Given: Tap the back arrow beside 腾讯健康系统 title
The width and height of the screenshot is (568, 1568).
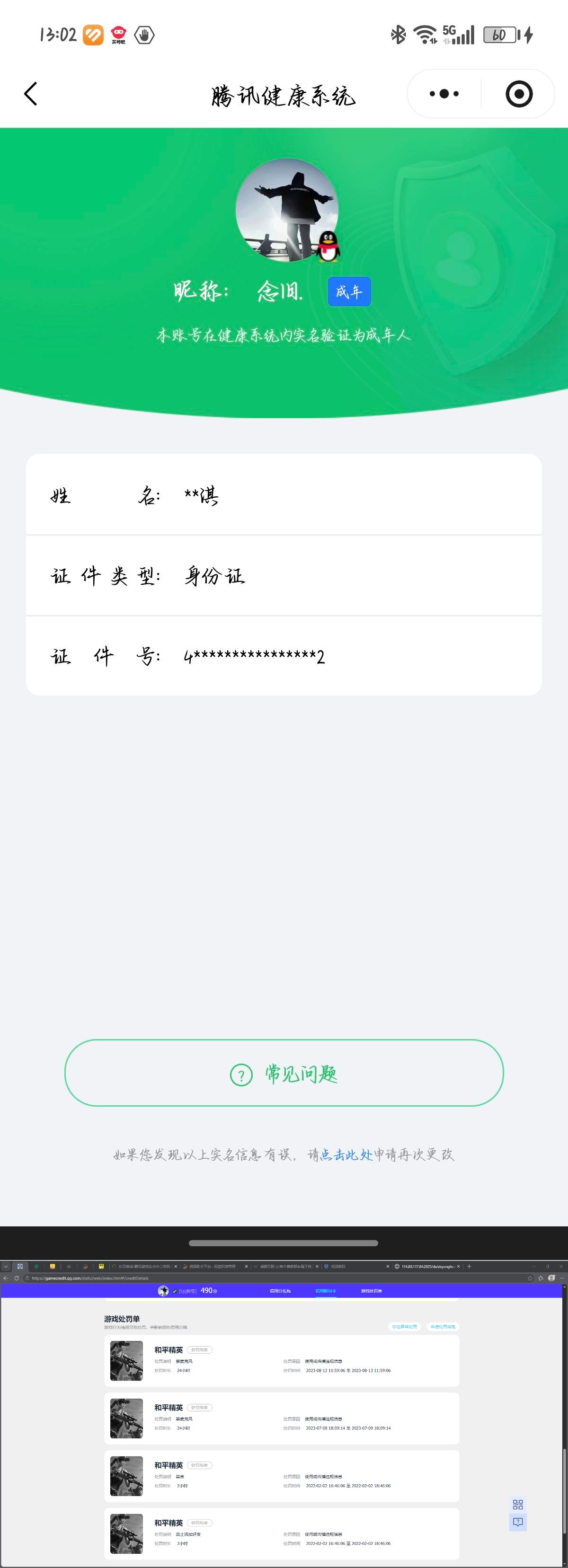Looking at the screenshot, I should [x=30, y=94].
